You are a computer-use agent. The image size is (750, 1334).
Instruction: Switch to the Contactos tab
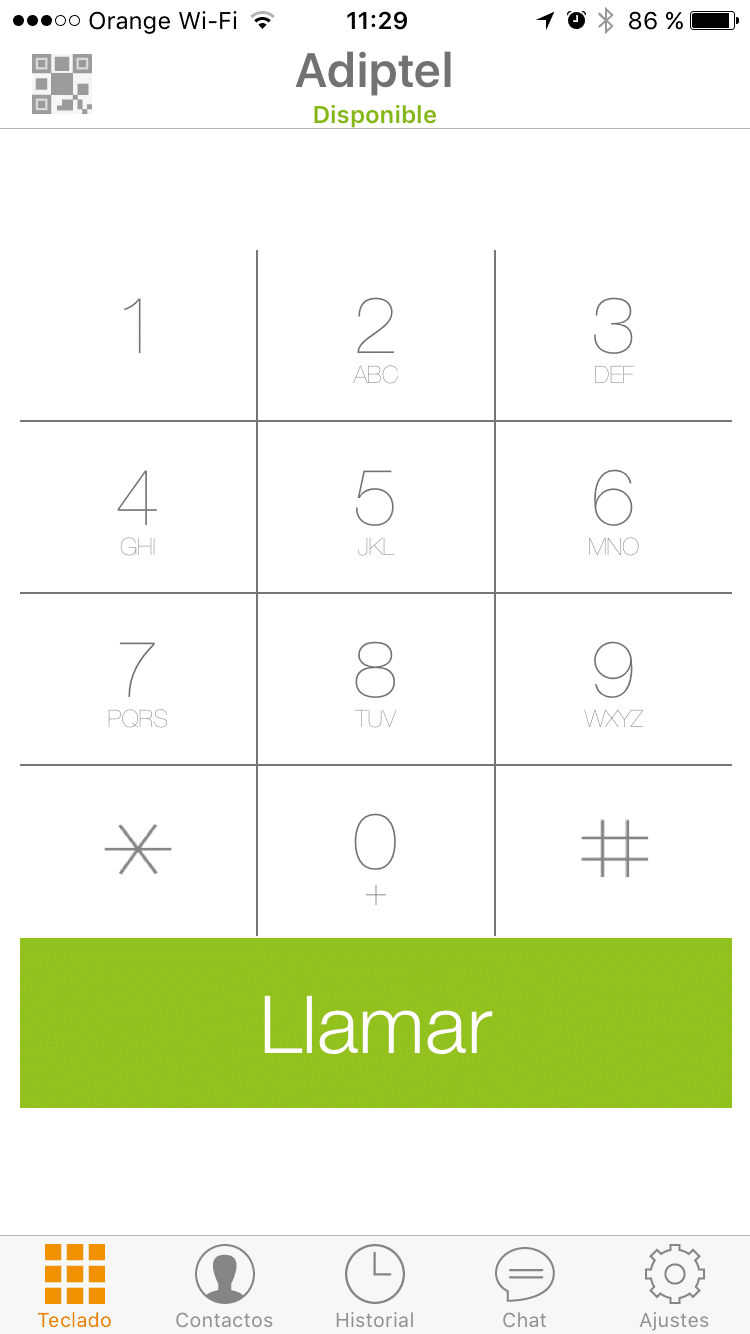[225, 1286]
